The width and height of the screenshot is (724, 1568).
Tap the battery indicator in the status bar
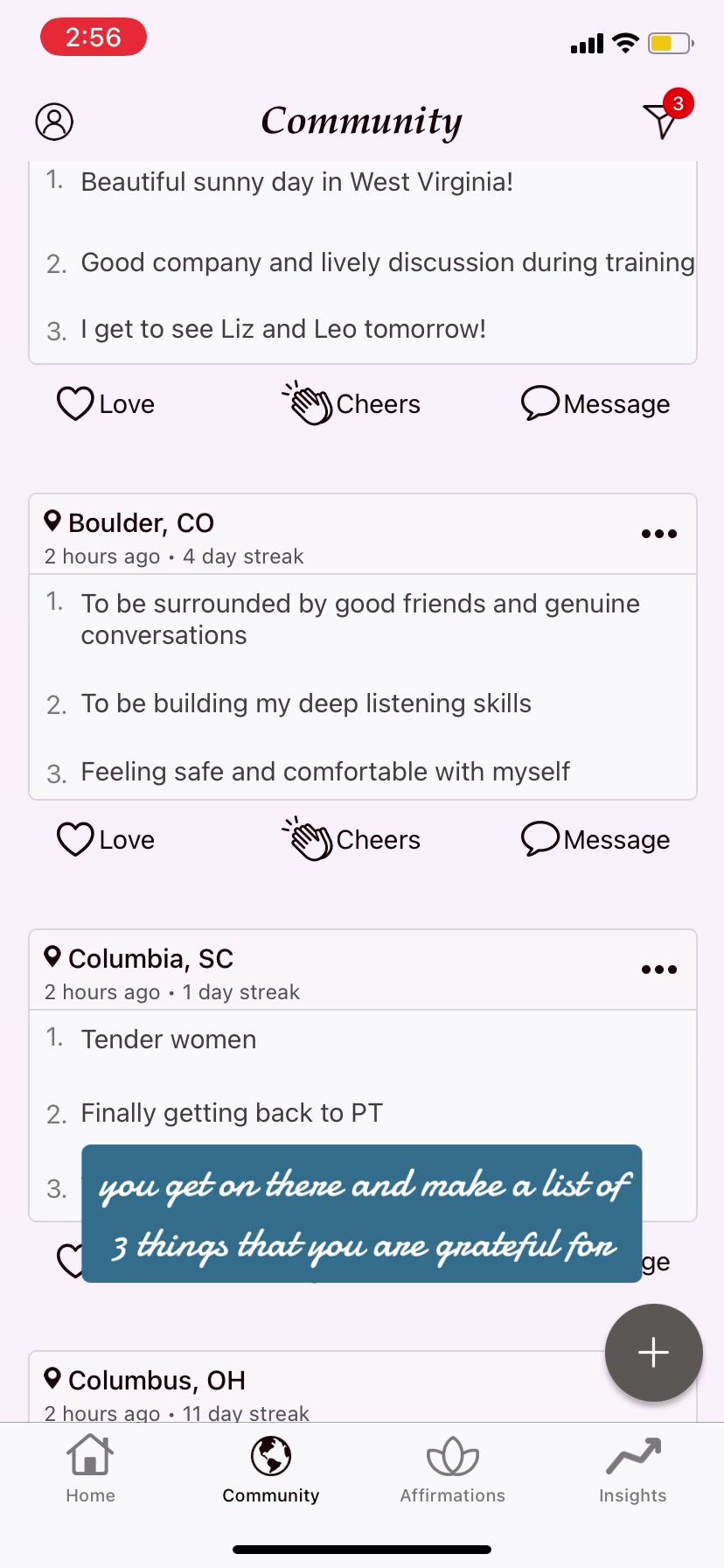(x=669, y=42)
